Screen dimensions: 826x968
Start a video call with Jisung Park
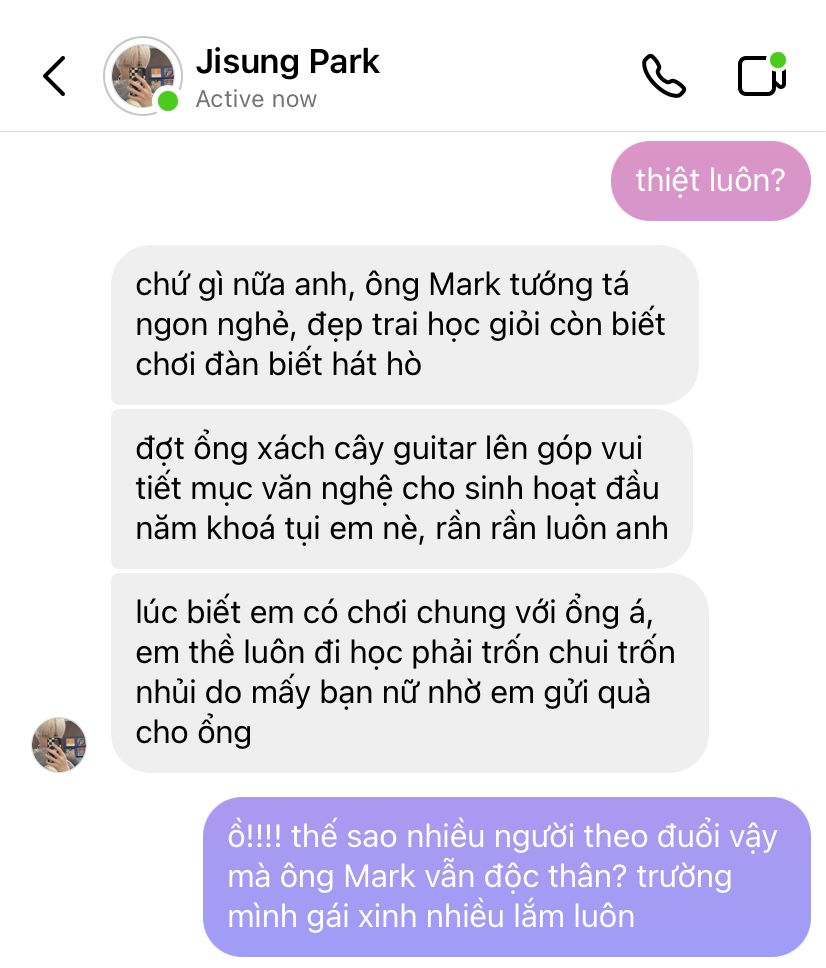click(762, 75)
